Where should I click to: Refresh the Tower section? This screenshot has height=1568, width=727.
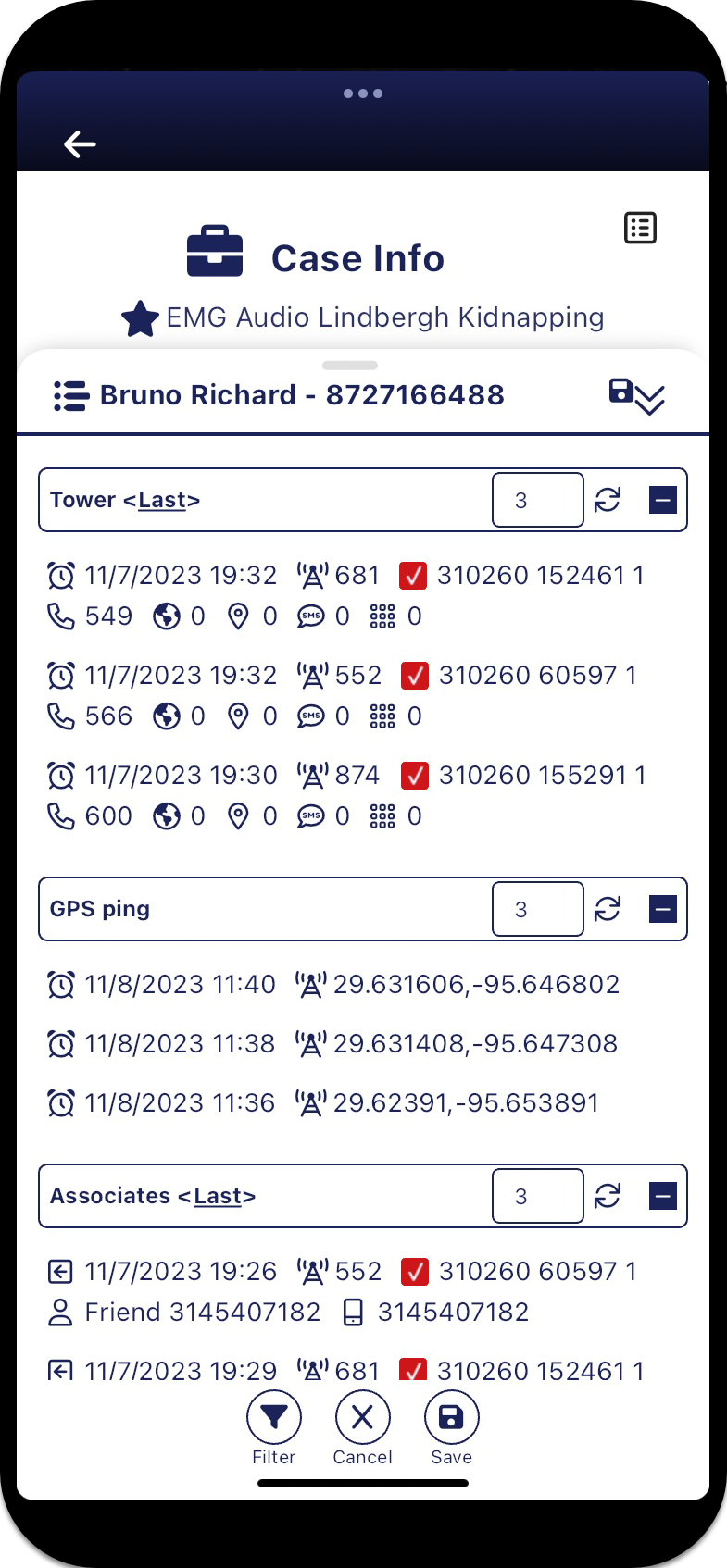click(x=608, y=500)
